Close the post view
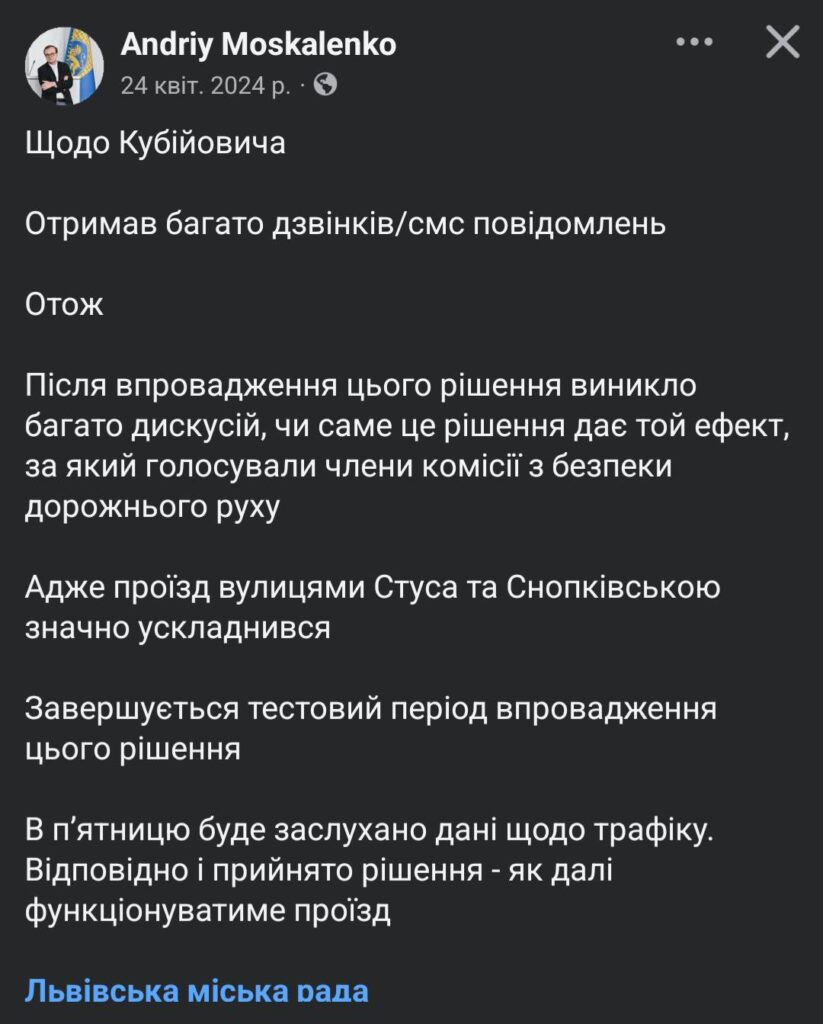The height and width of the screenshot is (1024, 823). (x=782, y=42)
